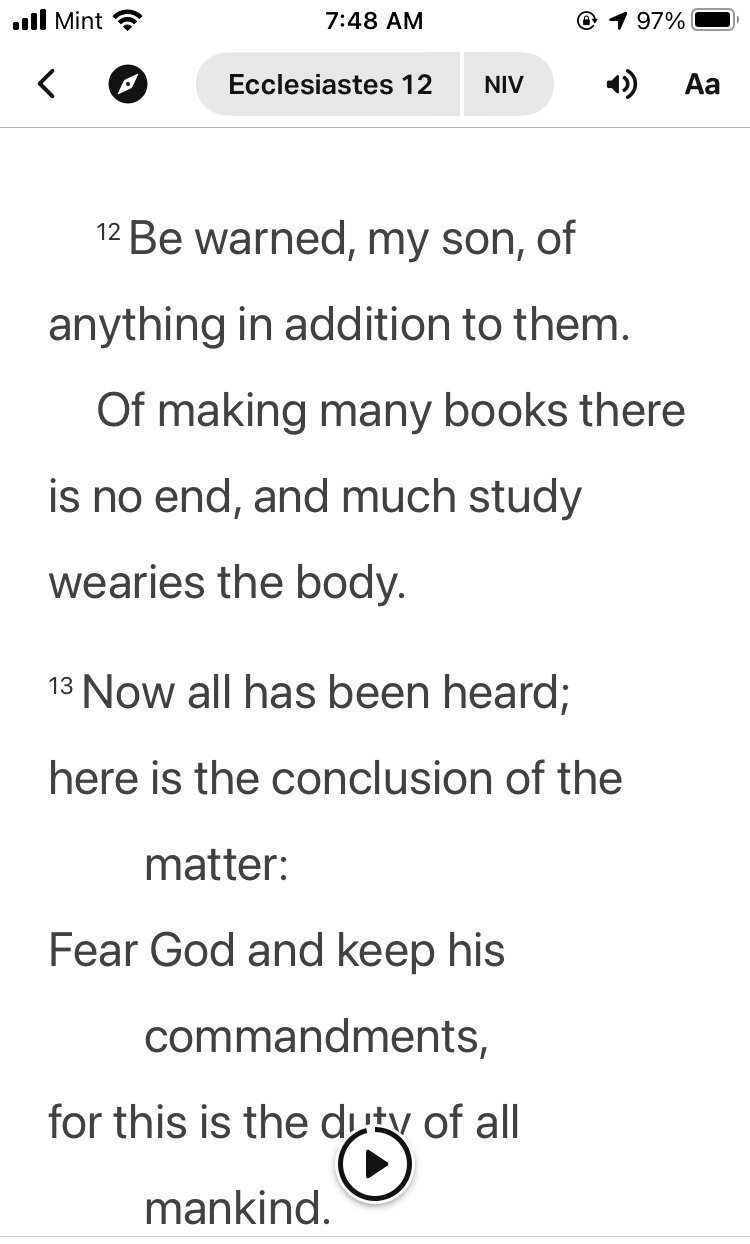Open the compass explore icon
Image resolution: width=750 pixels, height=1244 pixels.
point(128,85)
